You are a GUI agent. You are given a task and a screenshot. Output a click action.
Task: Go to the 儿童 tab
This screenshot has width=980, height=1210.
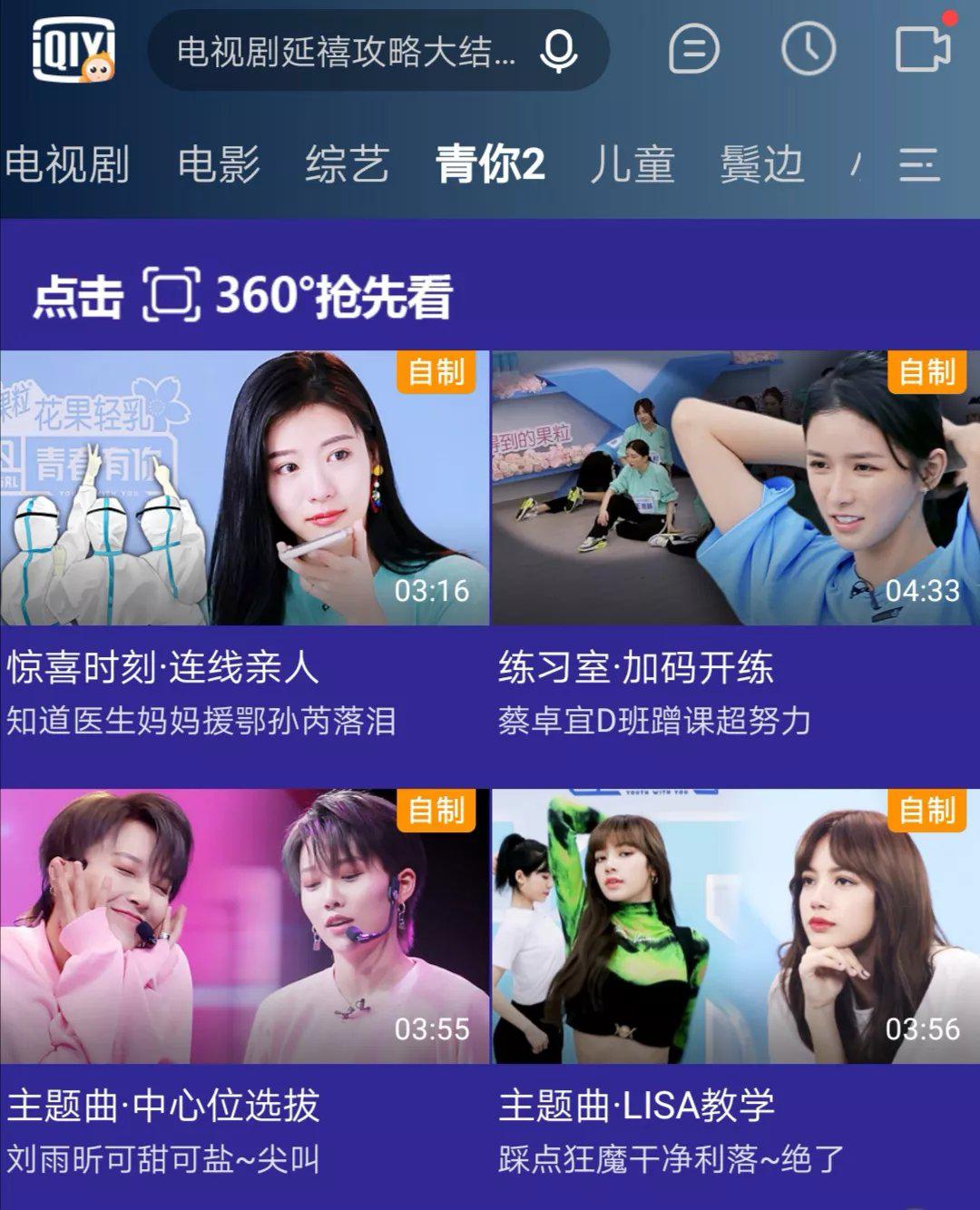point(632,165)
